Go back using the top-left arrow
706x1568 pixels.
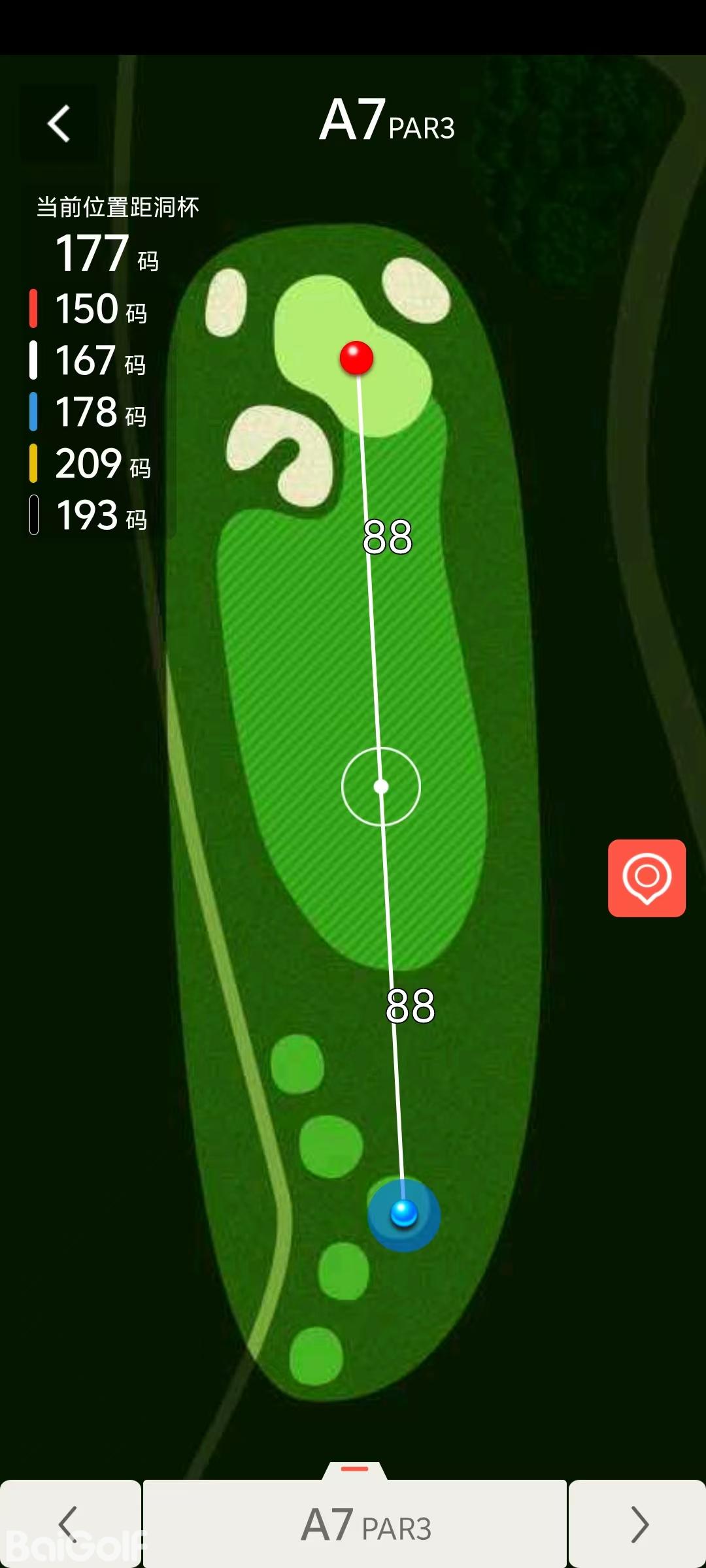pos(59,123)
